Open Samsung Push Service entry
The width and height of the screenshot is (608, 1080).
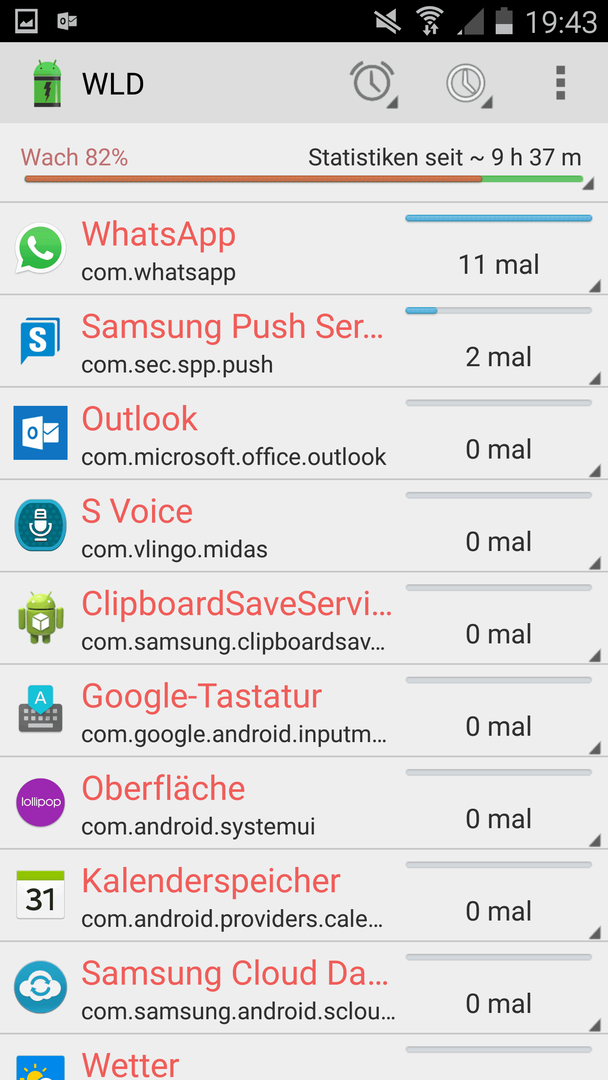[x=304, y=341]
